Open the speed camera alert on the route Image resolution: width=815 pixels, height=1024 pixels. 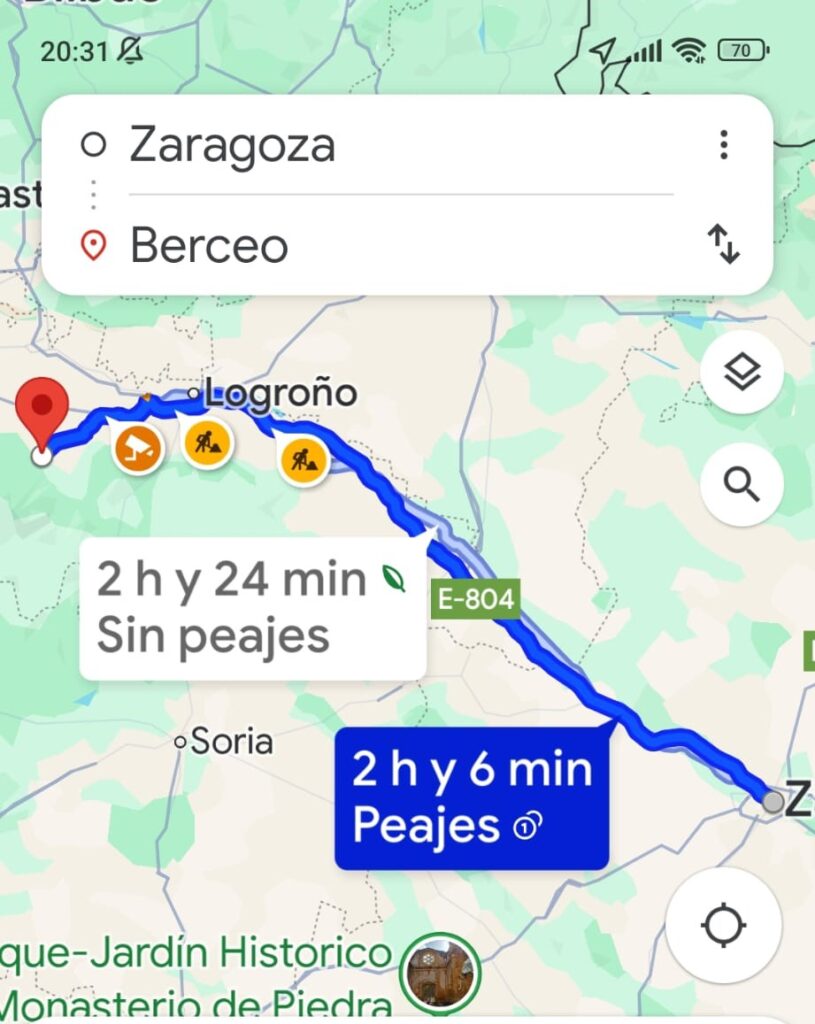pyautogui.click(x=139, y=448)
